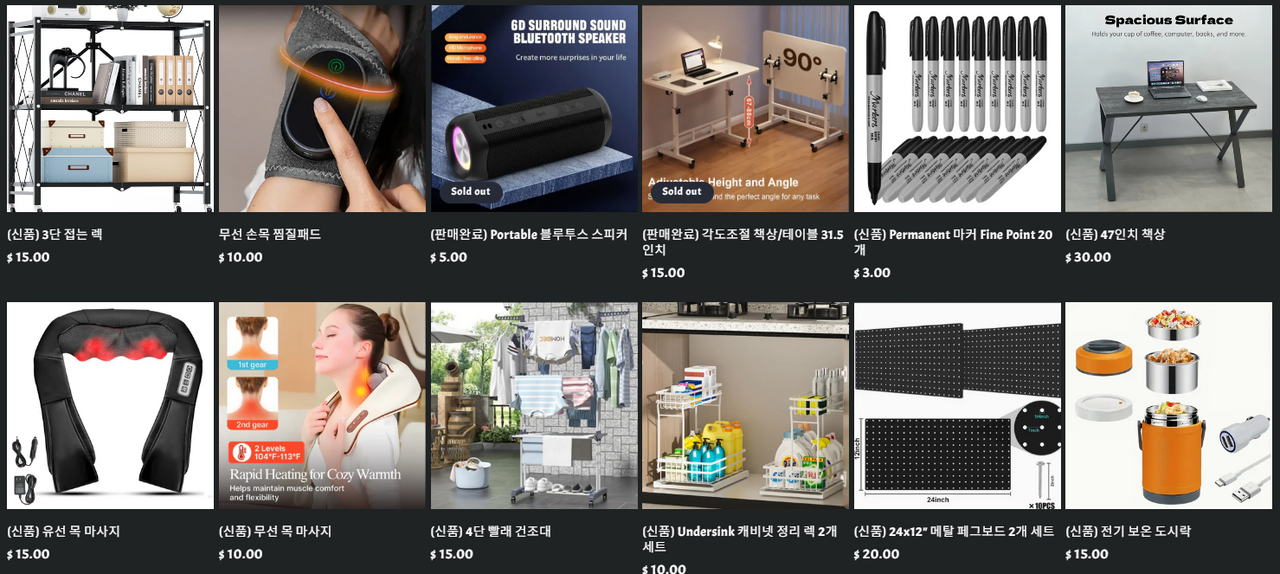Screen dimensions: 1280x574
Task: Open the 3단 접는 렉 product card
Action: (x=110, y=108)
